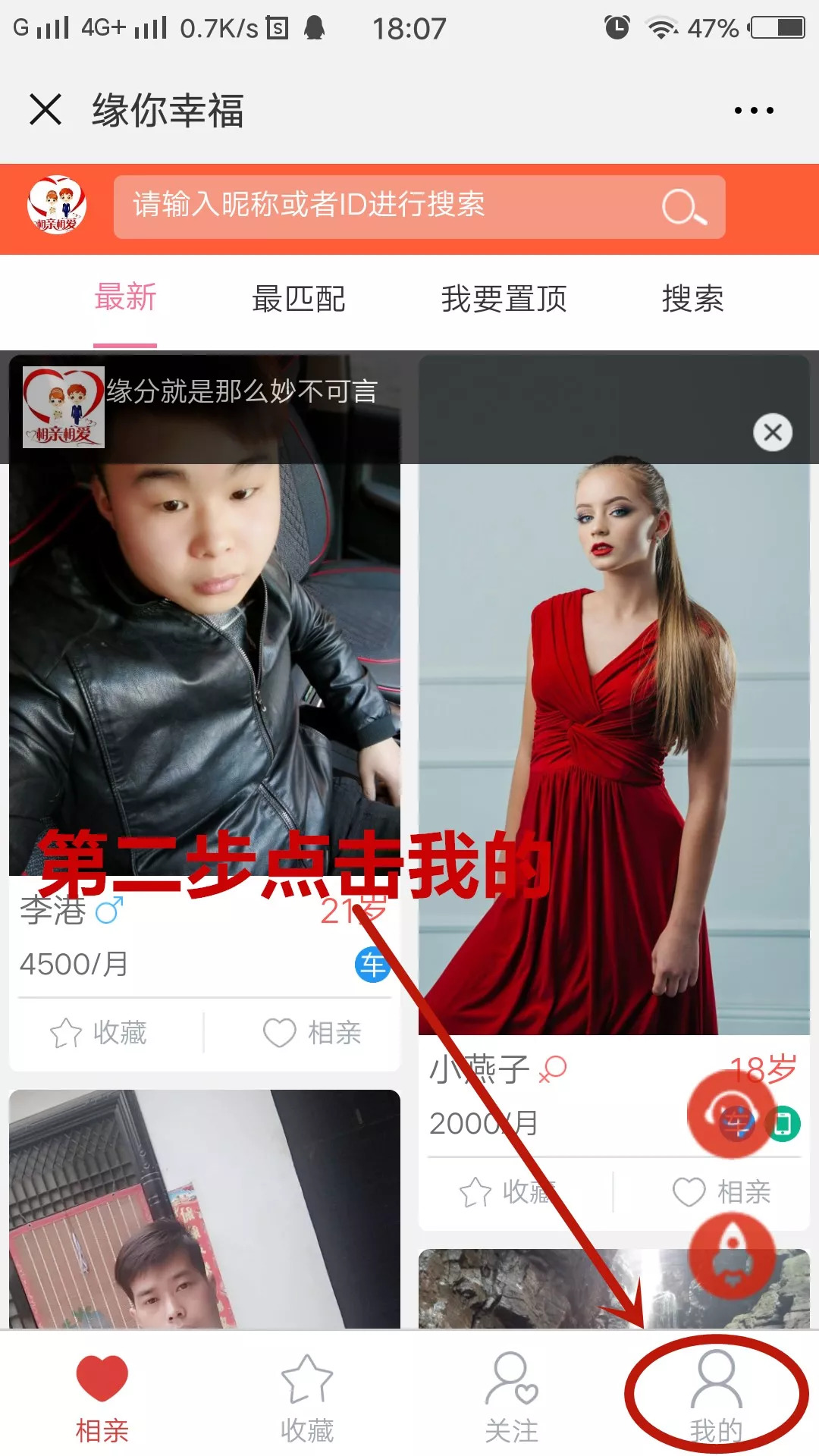Close the 缘你幸福 page
Screen dimensions: 819x1456
[x=45, y=109]
